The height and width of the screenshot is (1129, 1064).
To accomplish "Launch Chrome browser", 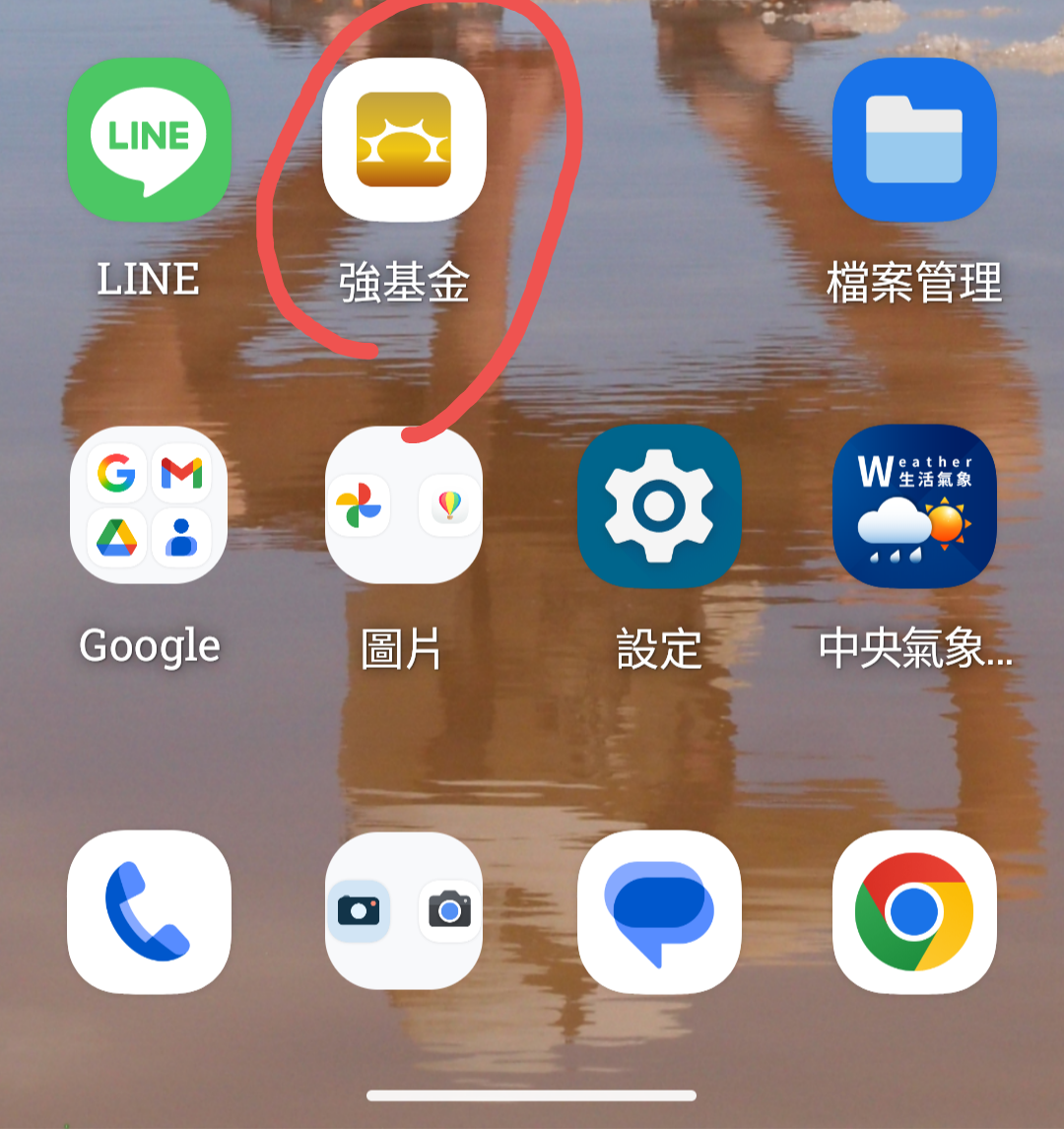I will pos(914,911).
